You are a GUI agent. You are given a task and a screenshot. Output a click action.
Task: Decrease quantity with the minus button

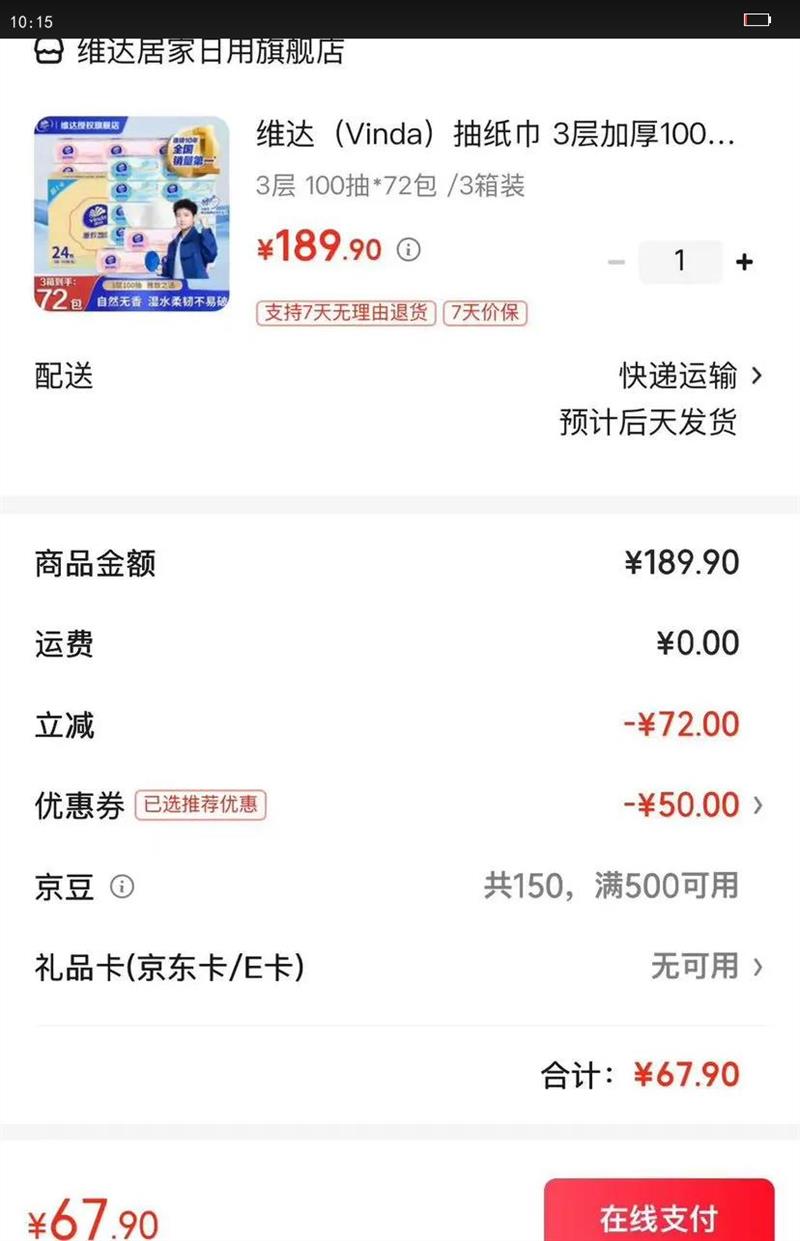pyautogui.click(x=615, y=261)
